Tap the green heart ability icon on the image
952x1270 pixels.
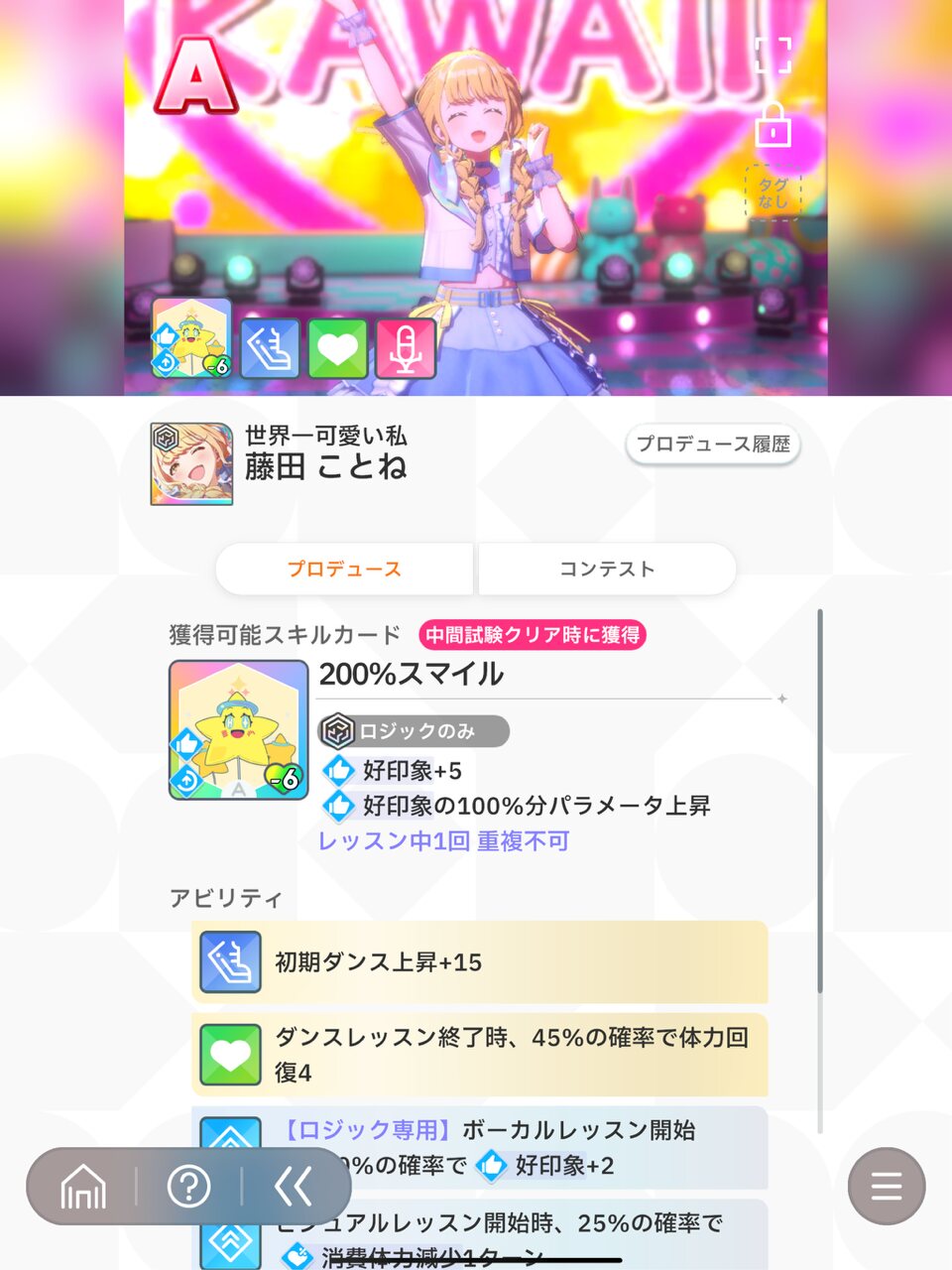[338, 349]
